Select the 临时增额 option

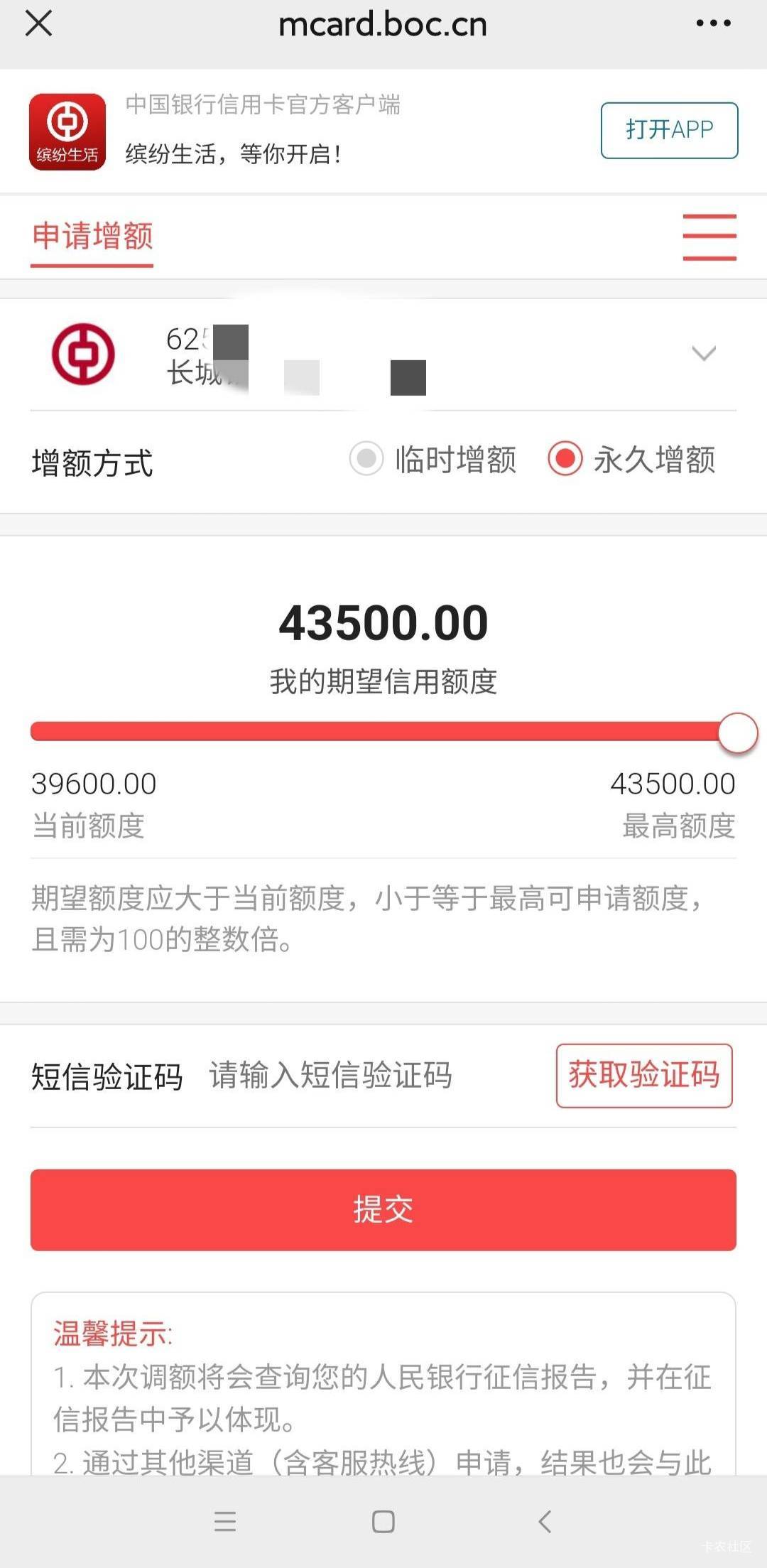click(433, 459)
